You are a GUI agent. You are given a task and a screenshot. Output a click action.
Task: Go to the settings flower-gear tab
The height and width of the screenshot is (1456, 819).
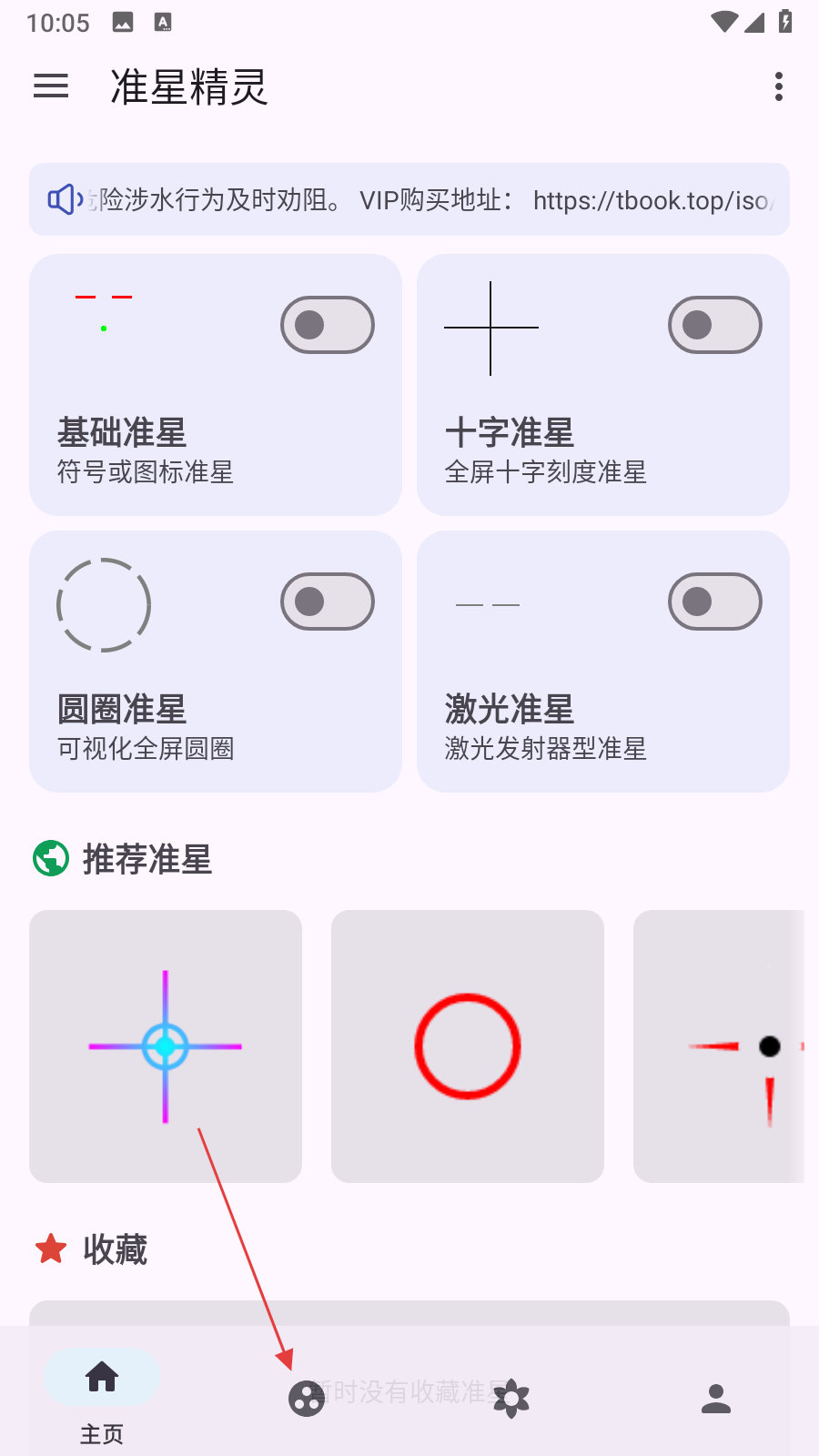click(x=511, y=1399)
